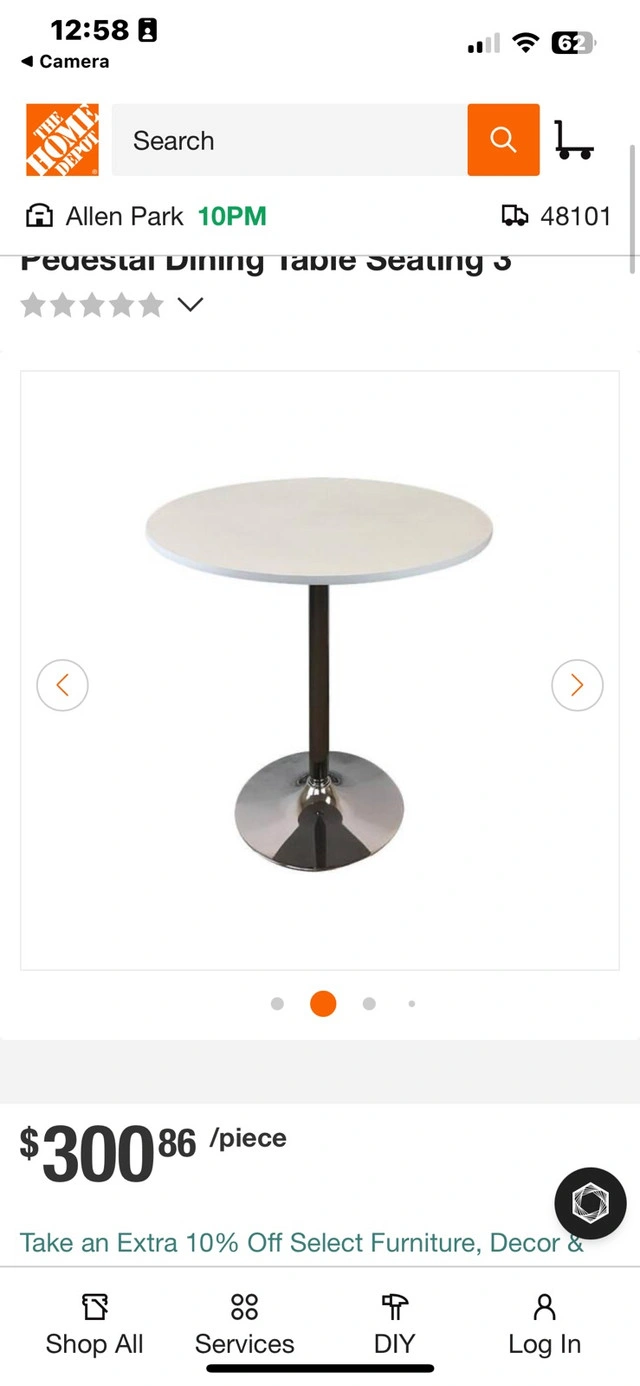The width and height of the screenshot is (640, 1386).
Task: Tap the orange search magnifier button
Action: (x=503, y=140)
